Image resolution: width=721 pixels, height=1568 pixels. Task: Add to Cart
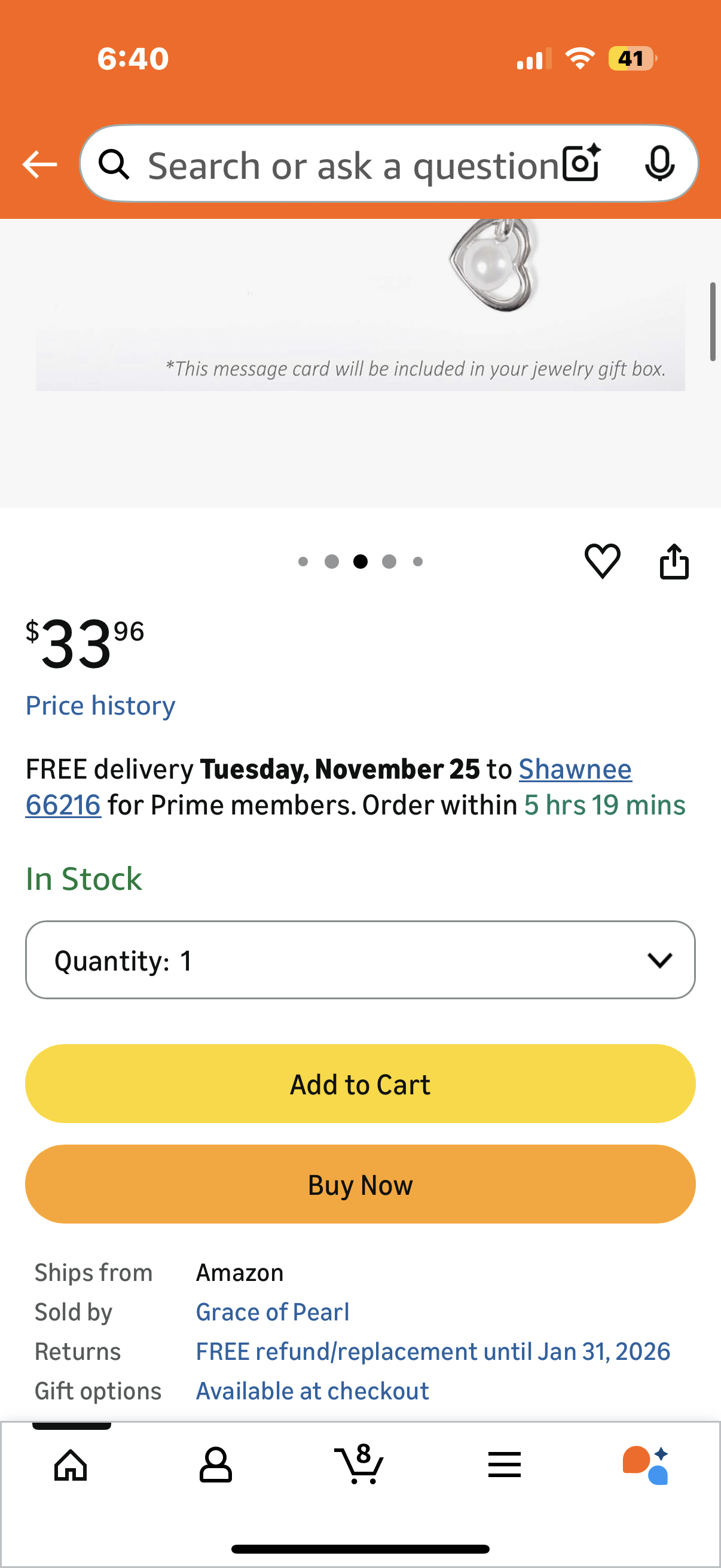[360, 1084]
